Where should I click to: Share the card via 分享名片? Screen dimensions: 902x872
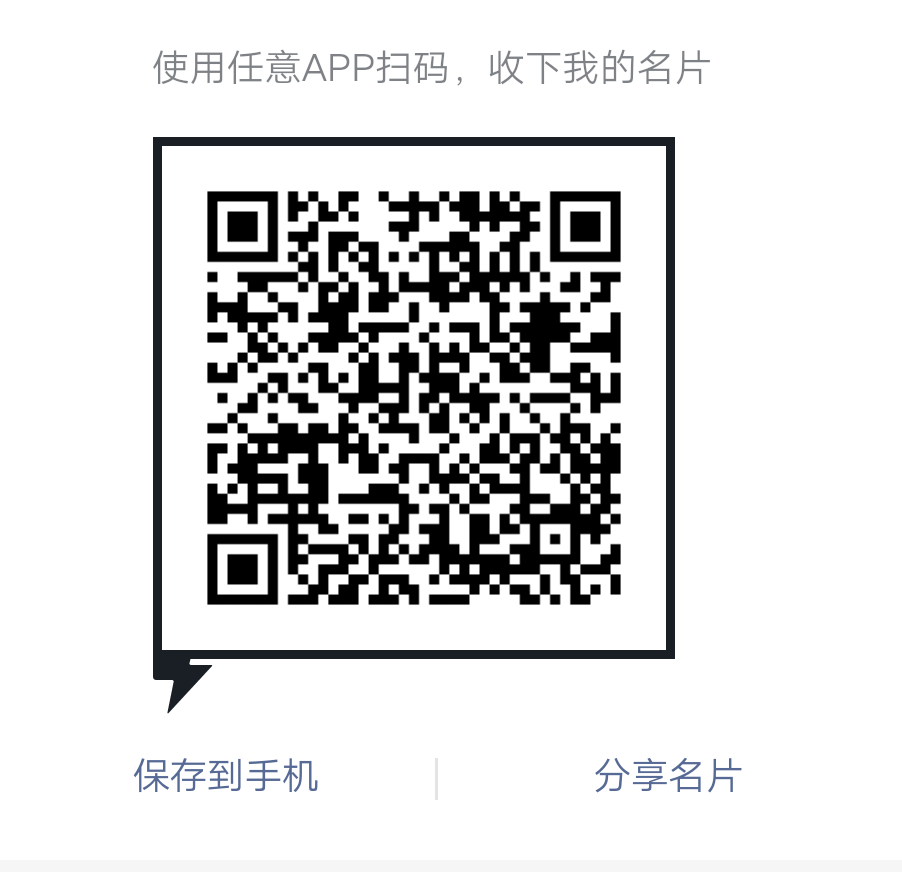tap(668, 776)
